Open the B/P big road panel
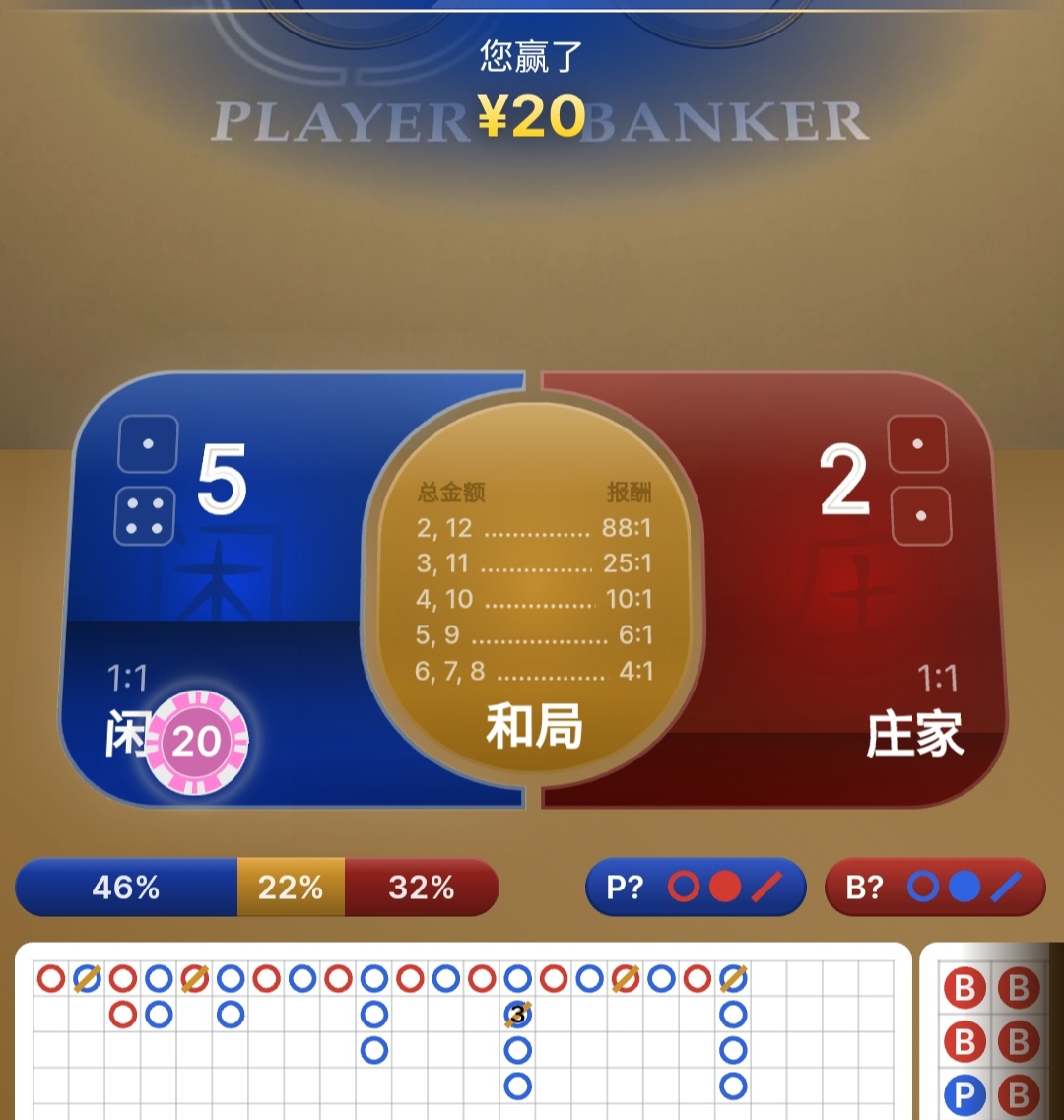 [x=991, y=1034]
